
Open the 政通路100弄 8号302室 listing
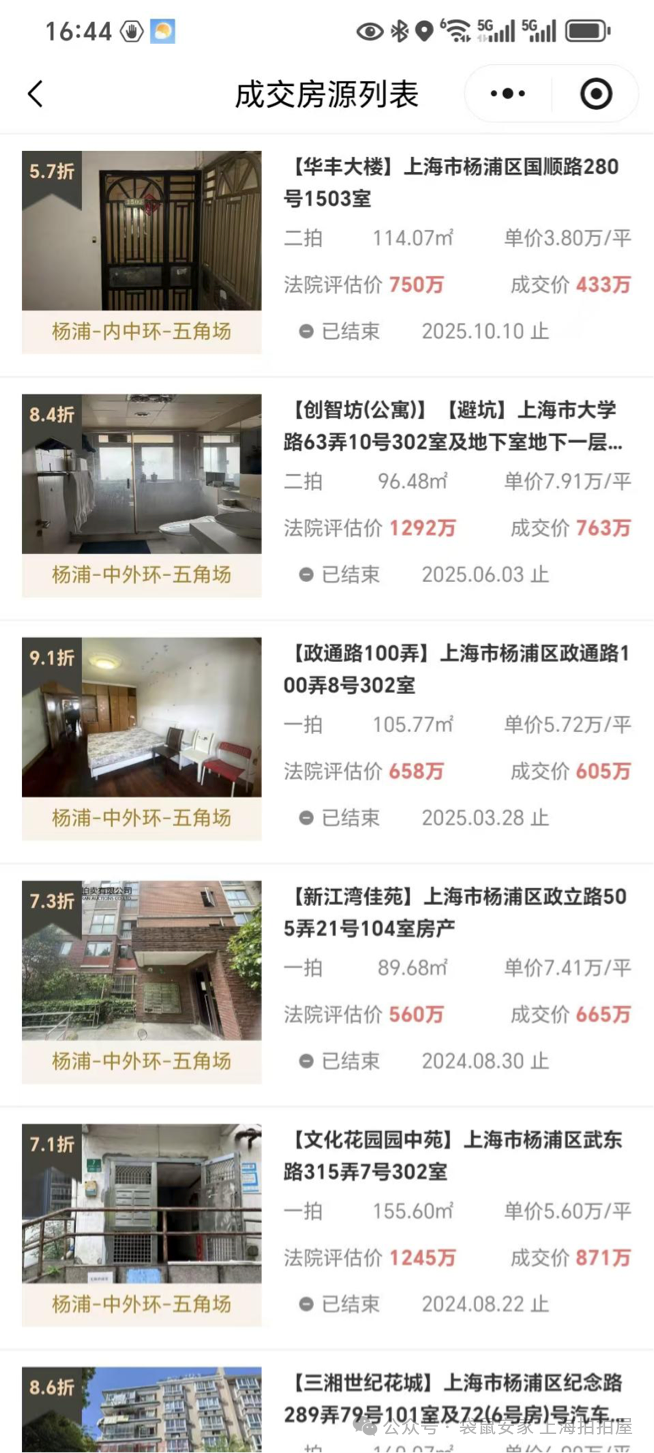tap(457, 669)
